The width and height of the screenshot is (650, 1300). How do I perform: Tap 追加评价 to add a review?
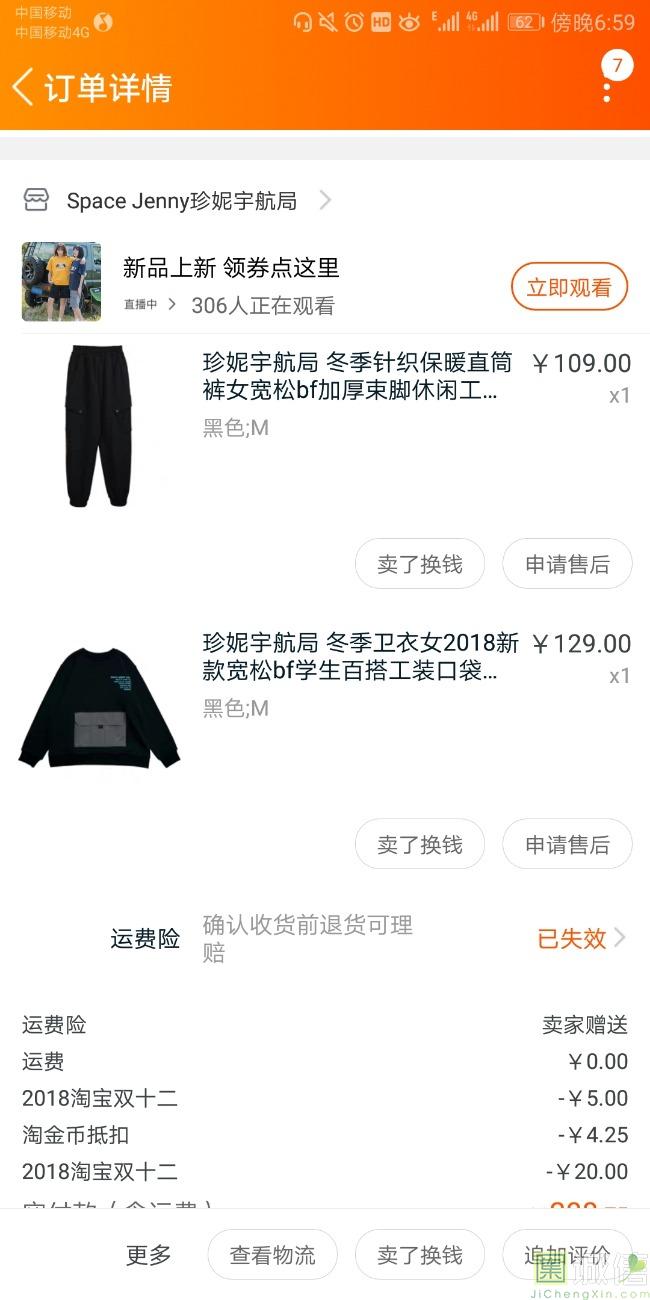[567, 1255]
